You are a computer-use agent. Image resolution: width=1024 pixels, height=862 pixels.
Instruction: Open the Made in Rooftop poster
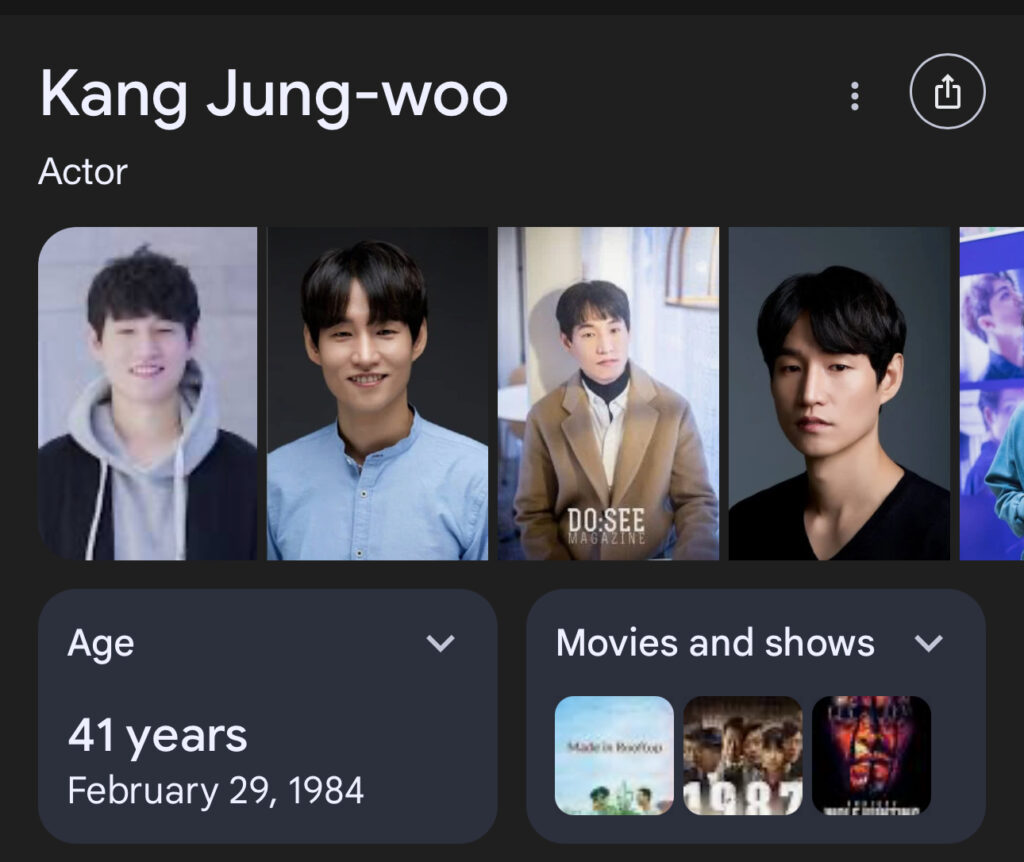pos(614,755)
